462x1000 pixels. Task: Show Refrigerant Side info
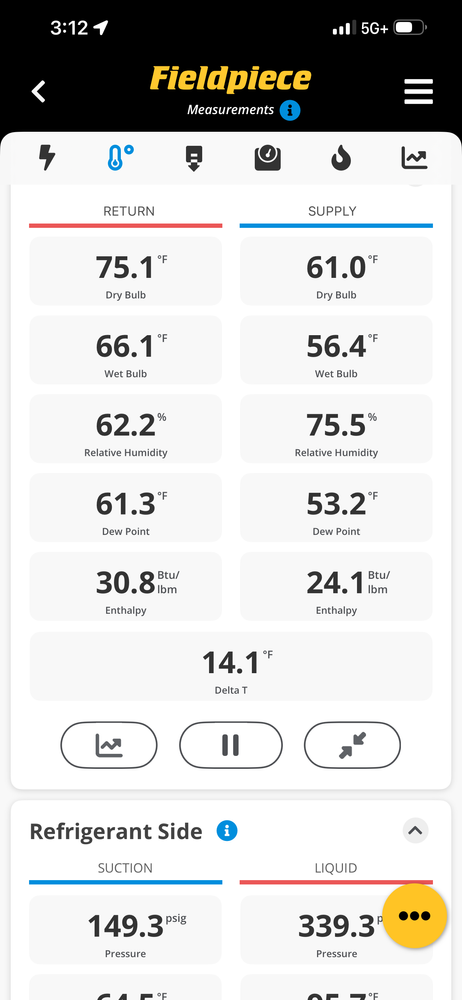click(227, 831)
